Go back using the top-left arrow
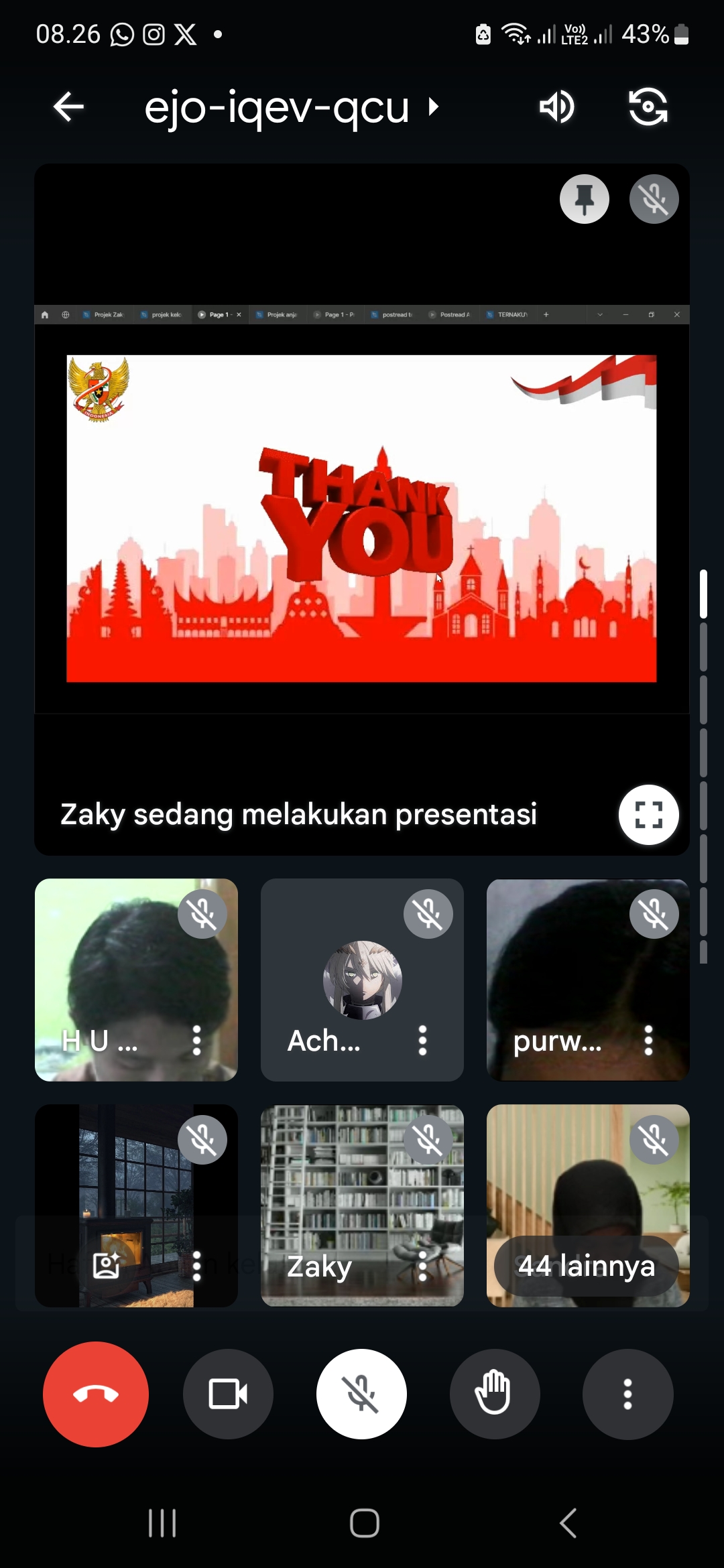Screen dimensions: 724x1568 [68, 107]
